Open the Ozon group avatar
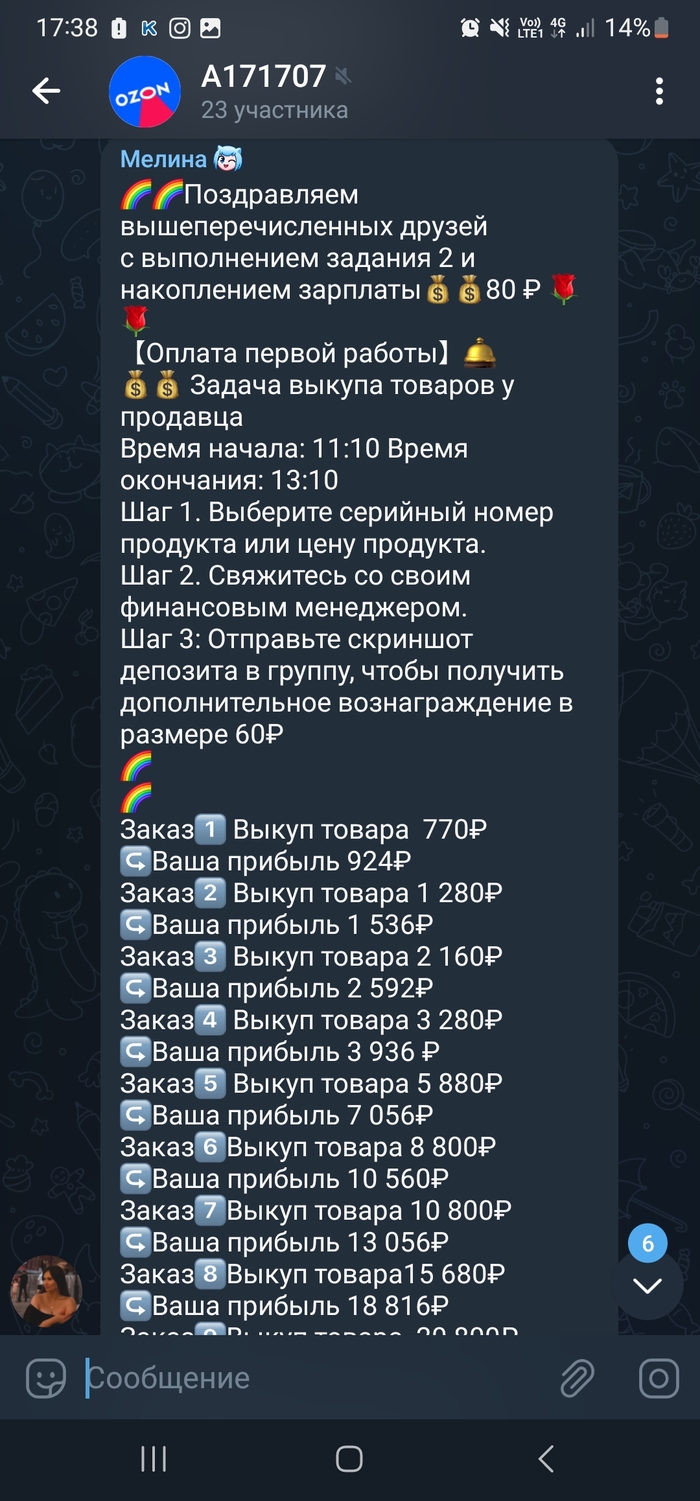The height and width of the screenshot is (1501, 700). point(144,92)
